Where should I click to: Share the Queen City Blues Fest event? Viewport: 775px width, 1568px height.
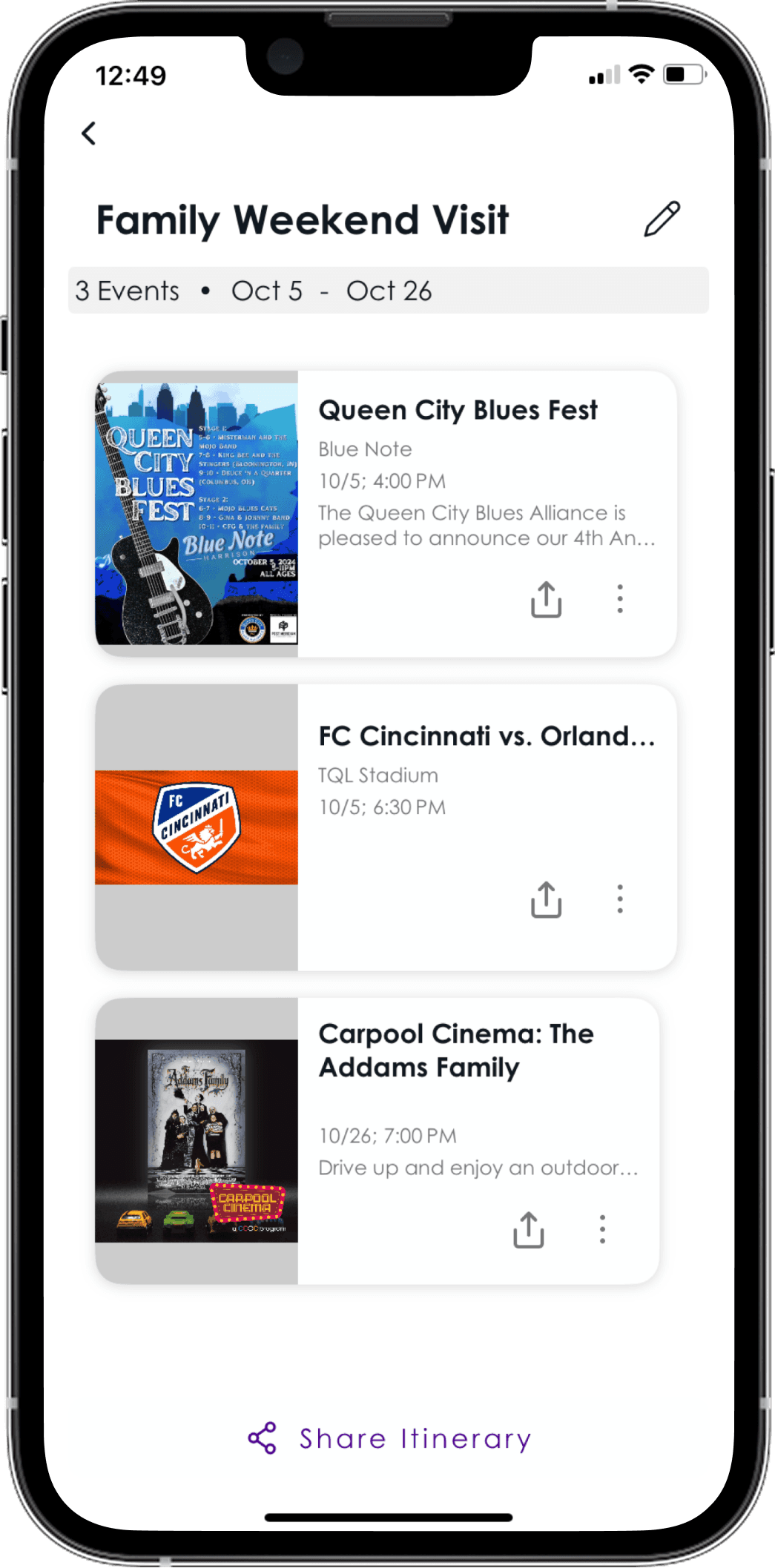(546, 599)
